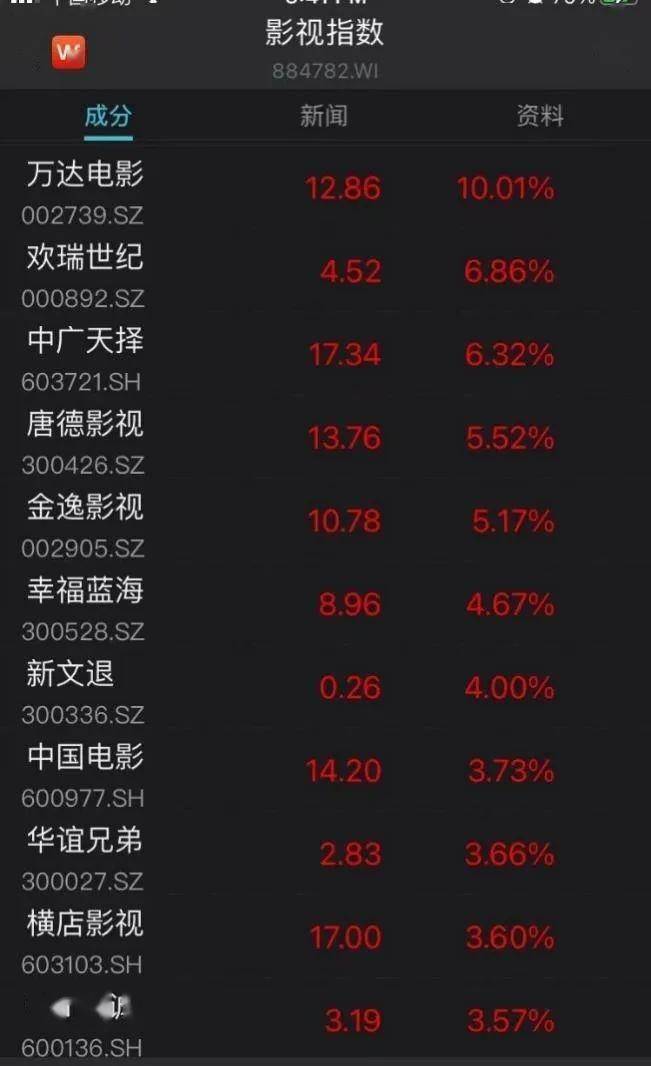View the 新文退 stock

(326, 687)
